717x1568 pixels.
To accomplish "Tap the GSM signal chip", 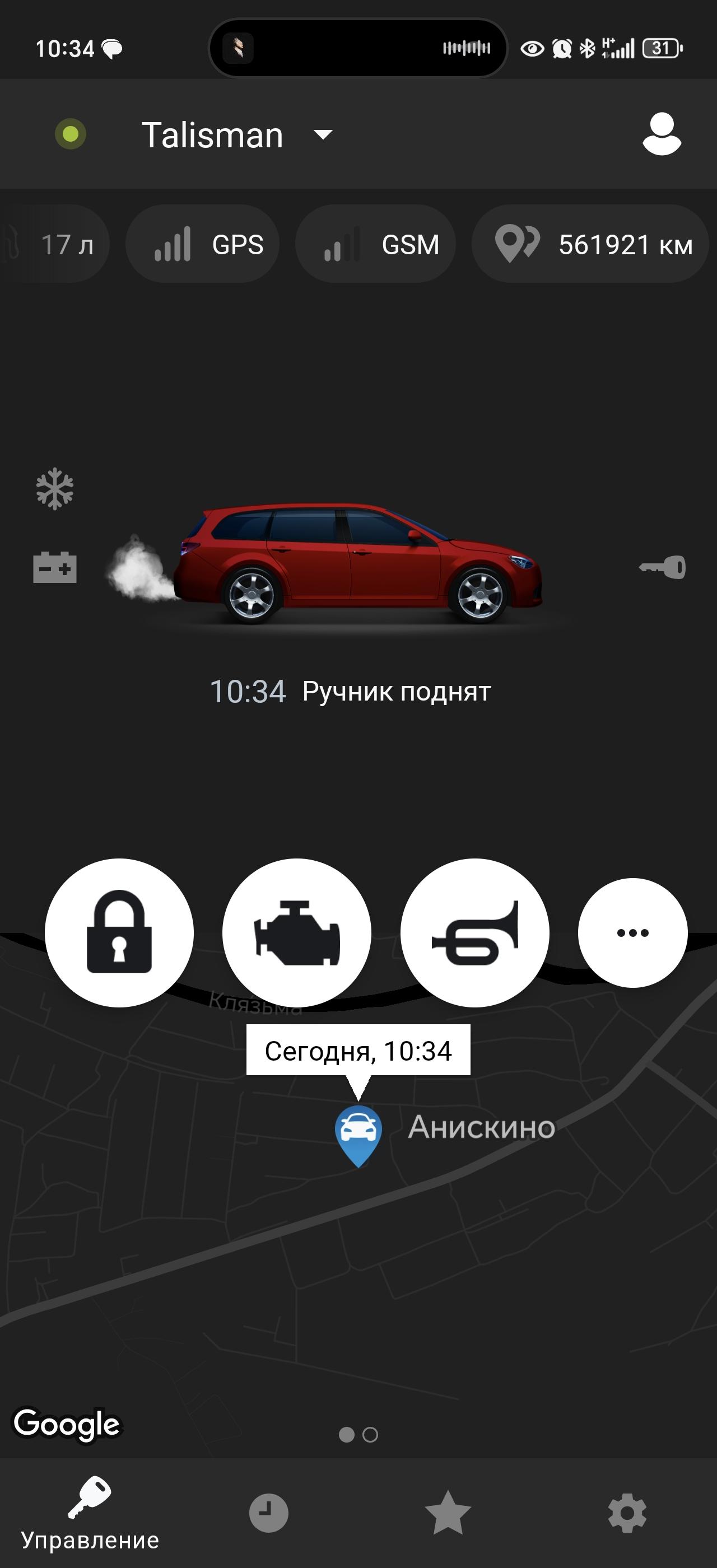I will click(x=375, y=244).
